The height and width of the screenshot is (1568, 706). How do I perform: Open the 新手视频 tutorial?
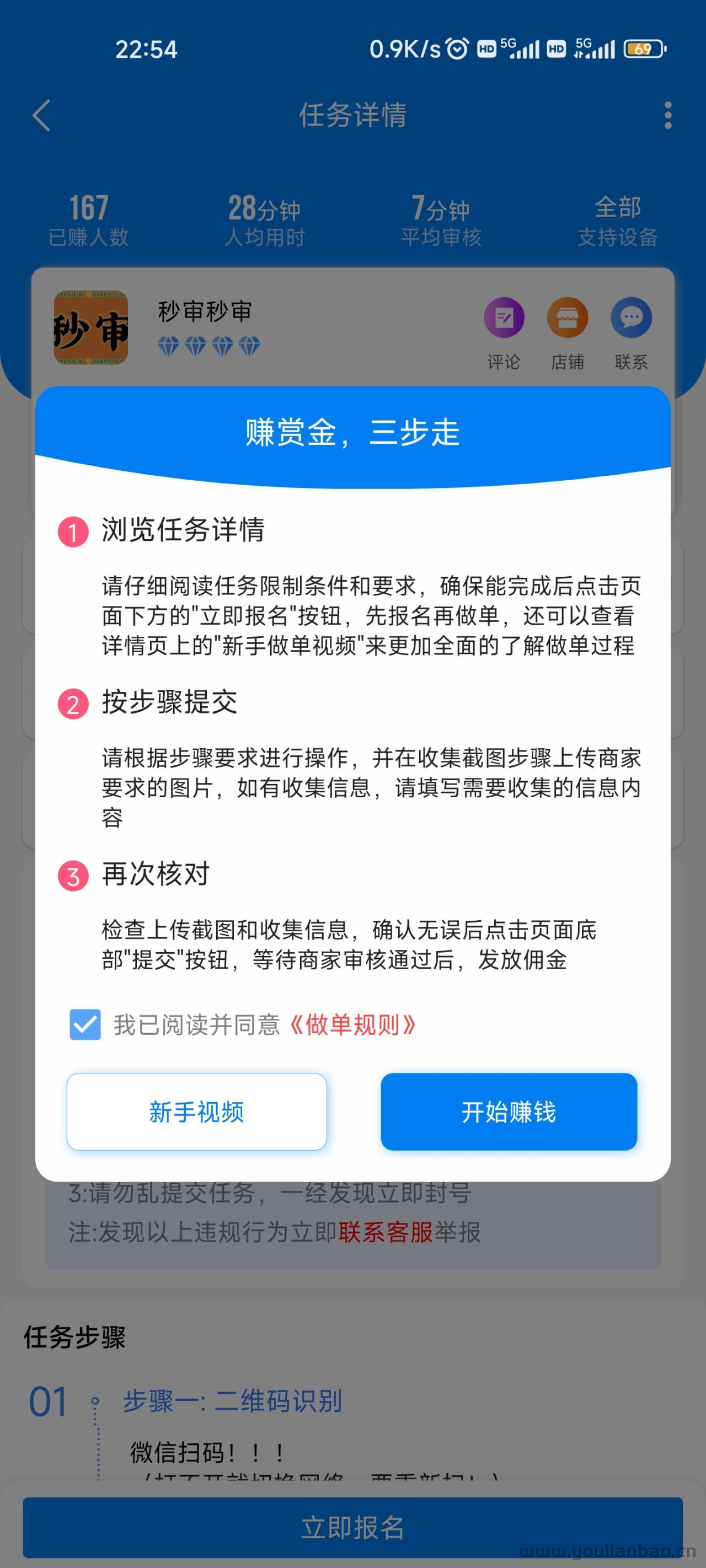pyautogui.click(x=197, y=1111)
